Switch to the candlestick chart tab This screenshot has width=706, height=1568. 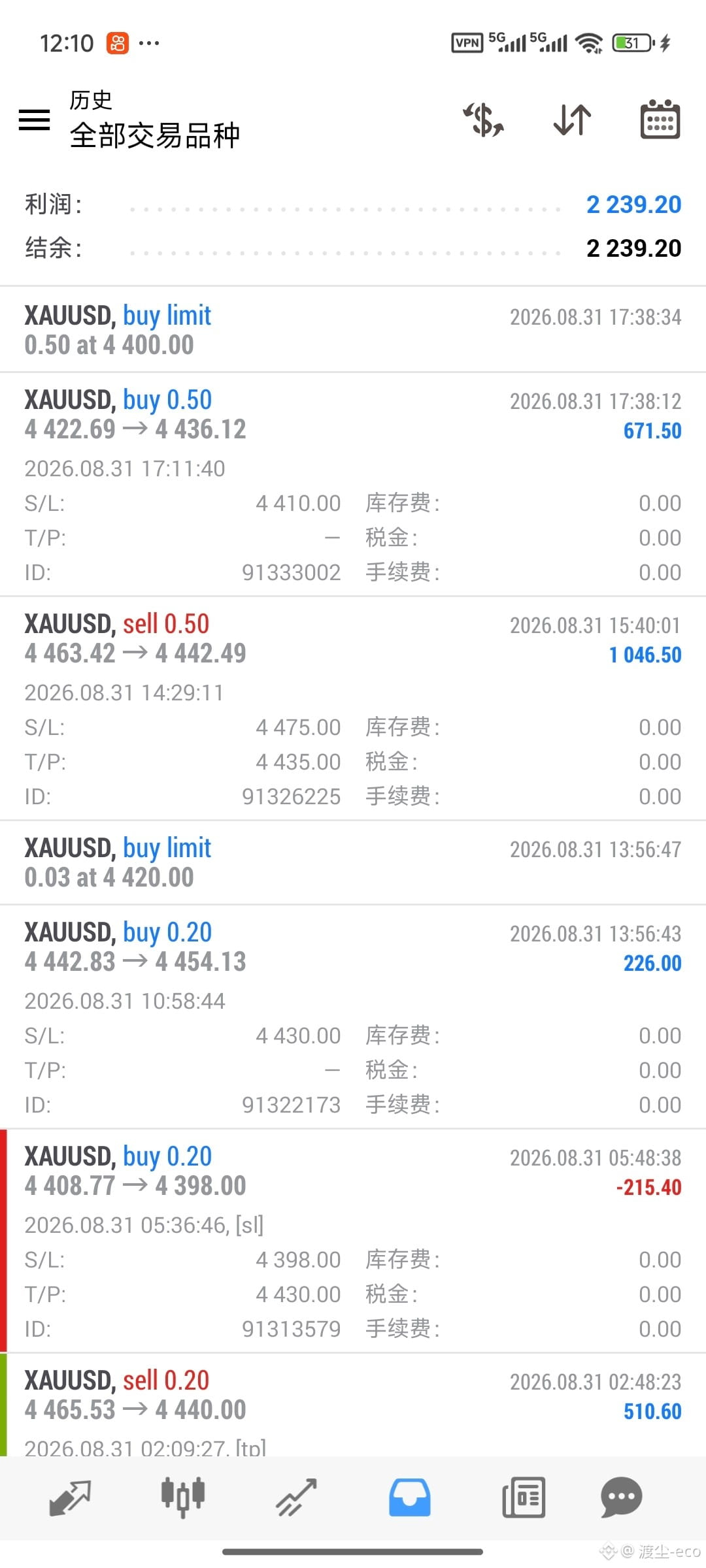point(183,1497)
